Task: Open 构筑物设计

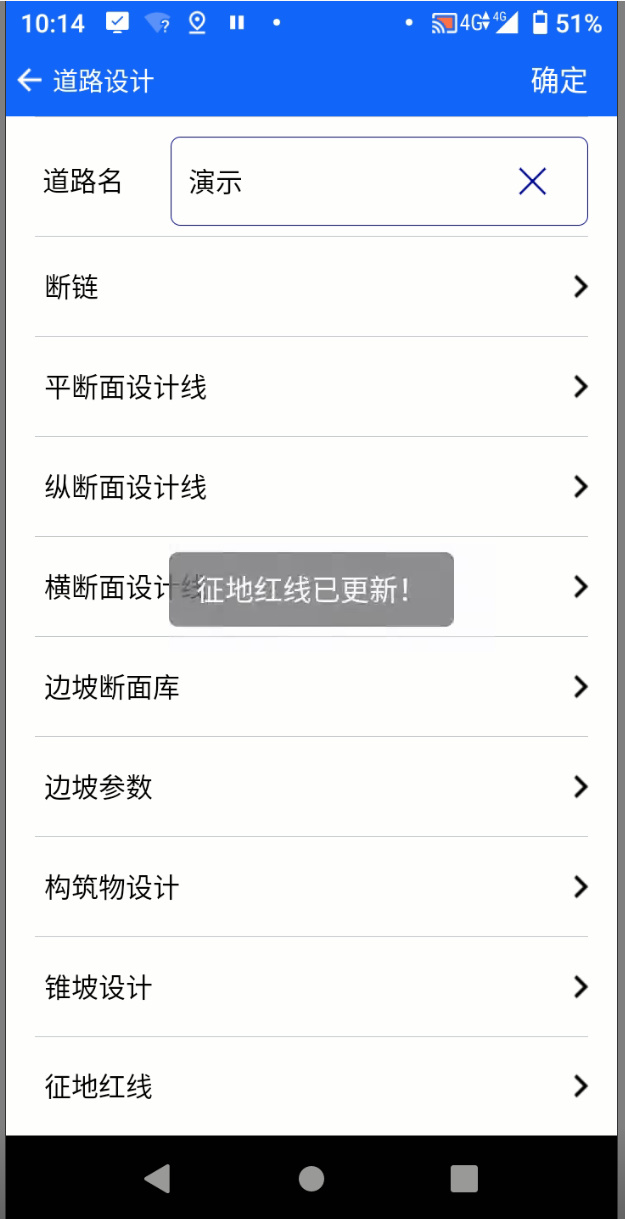Action: click(x=311, y=887)
